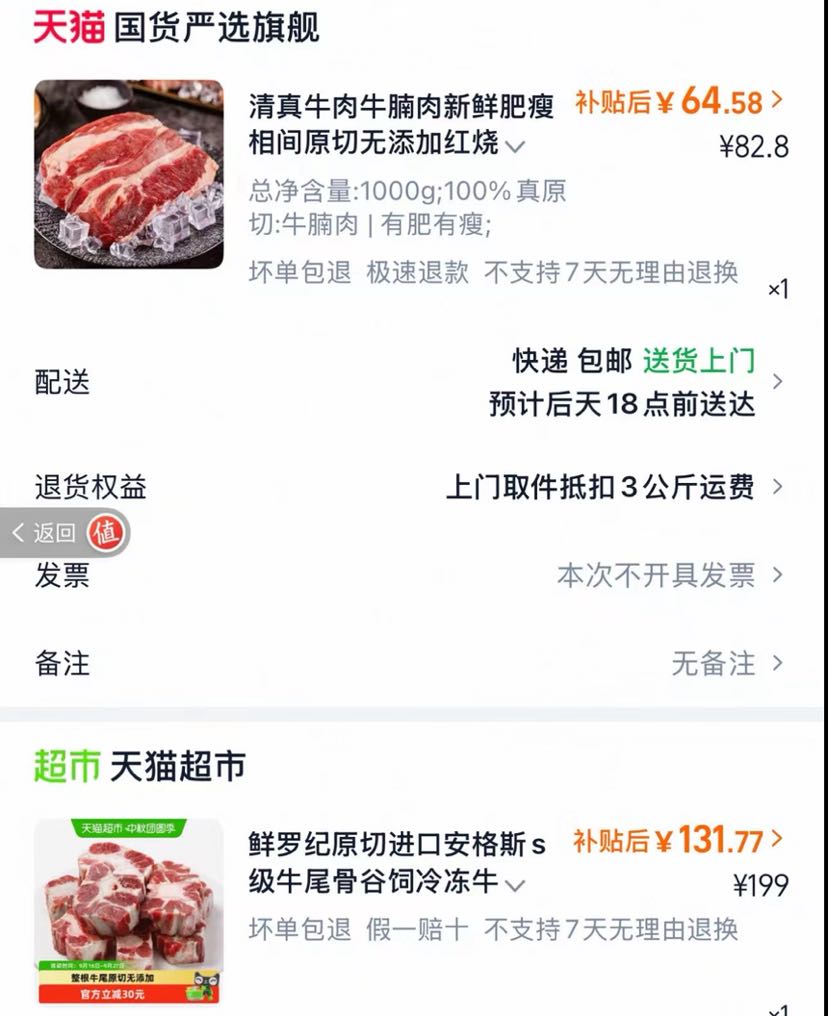
Task: Expand the 清真牛肉牛腩肉 product title chevron
Action: [x=515, y=146]
